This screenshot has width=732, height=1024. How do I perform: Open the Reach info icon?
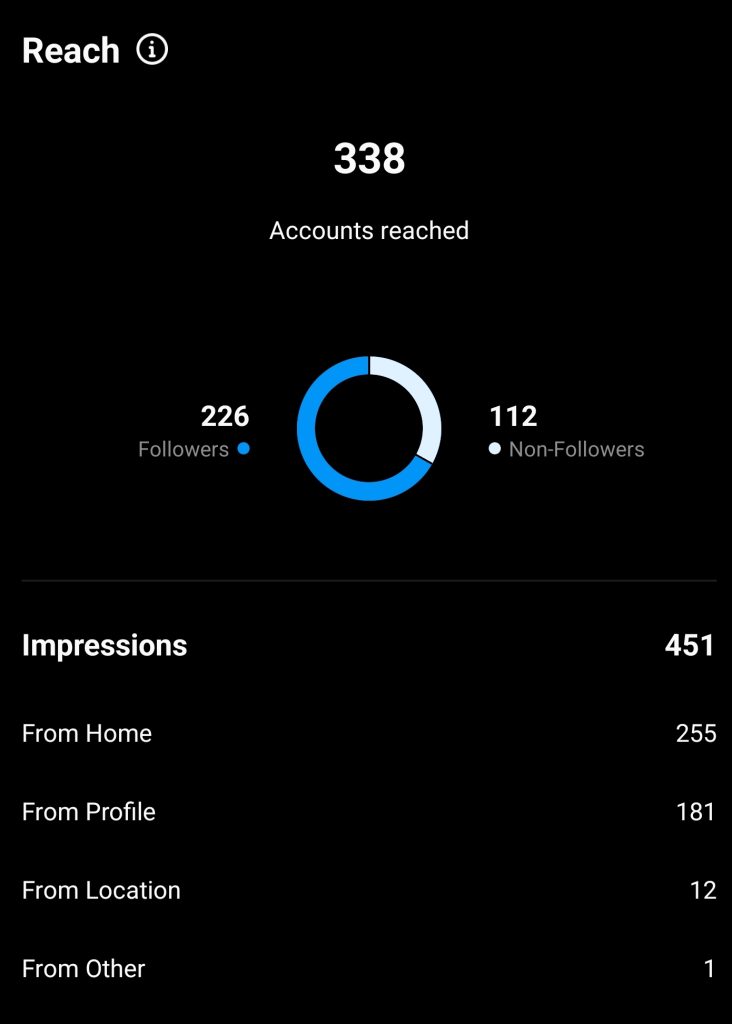click(152, 49)
